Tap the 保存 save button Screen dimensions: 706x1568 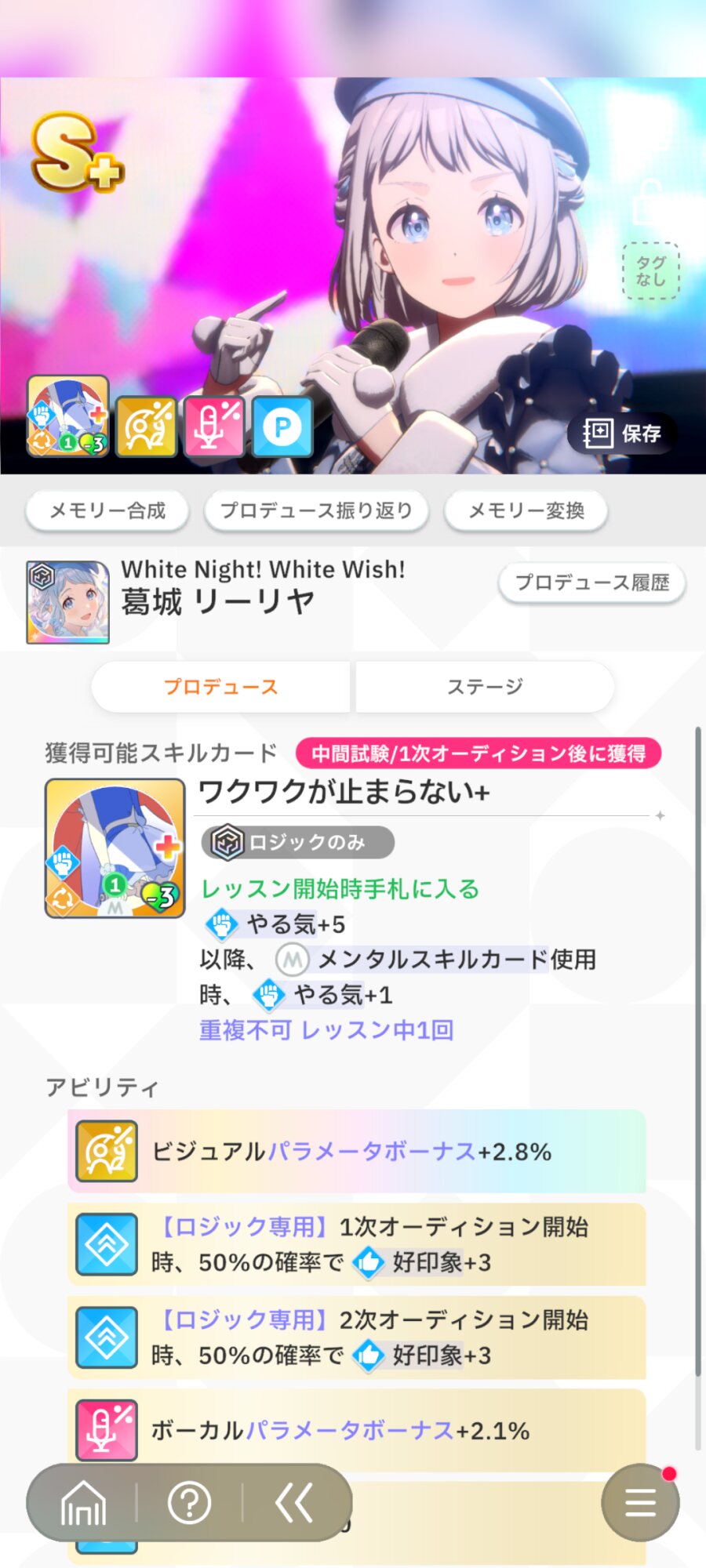coord(621,434)
